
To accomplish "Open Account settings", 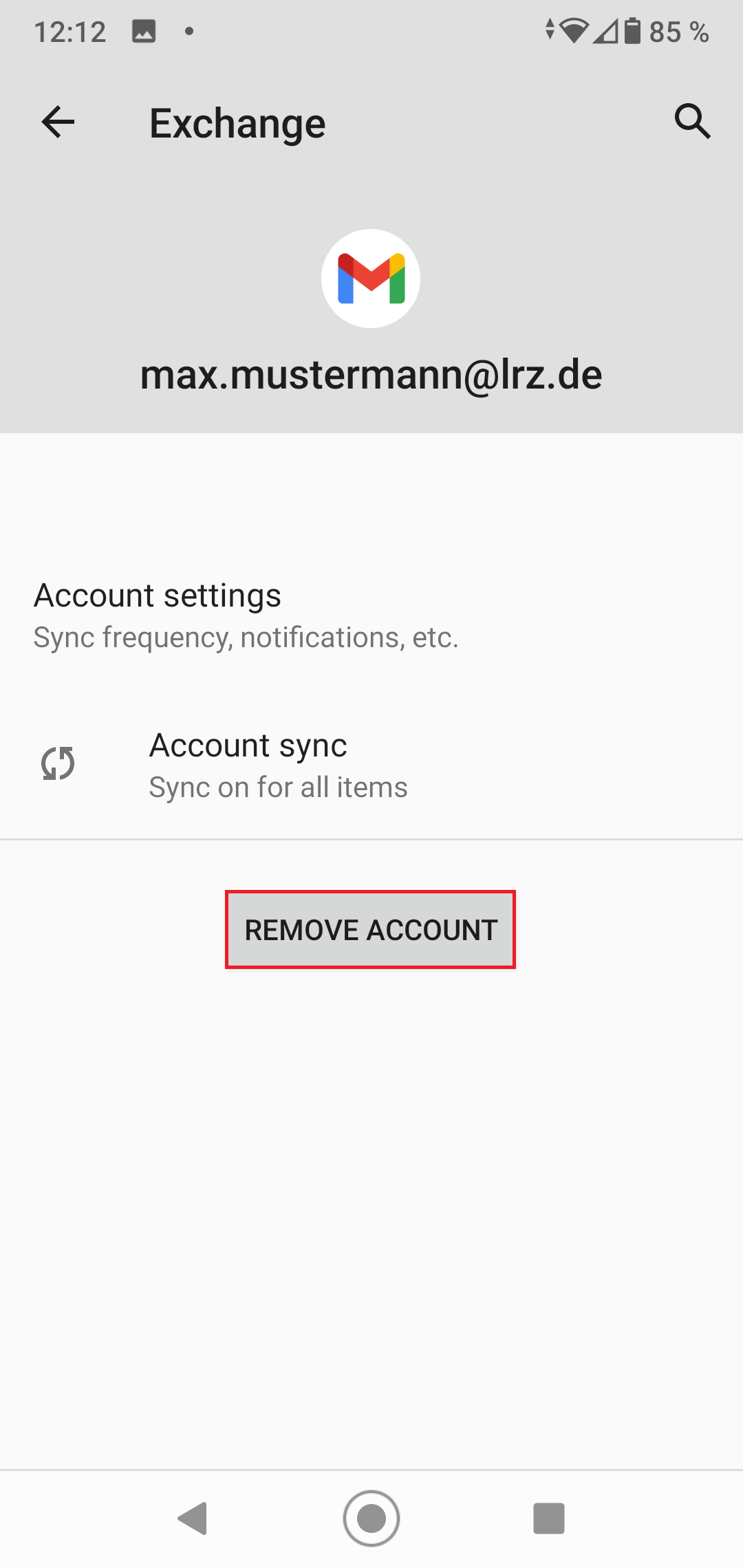I will [x=246, y=615].
